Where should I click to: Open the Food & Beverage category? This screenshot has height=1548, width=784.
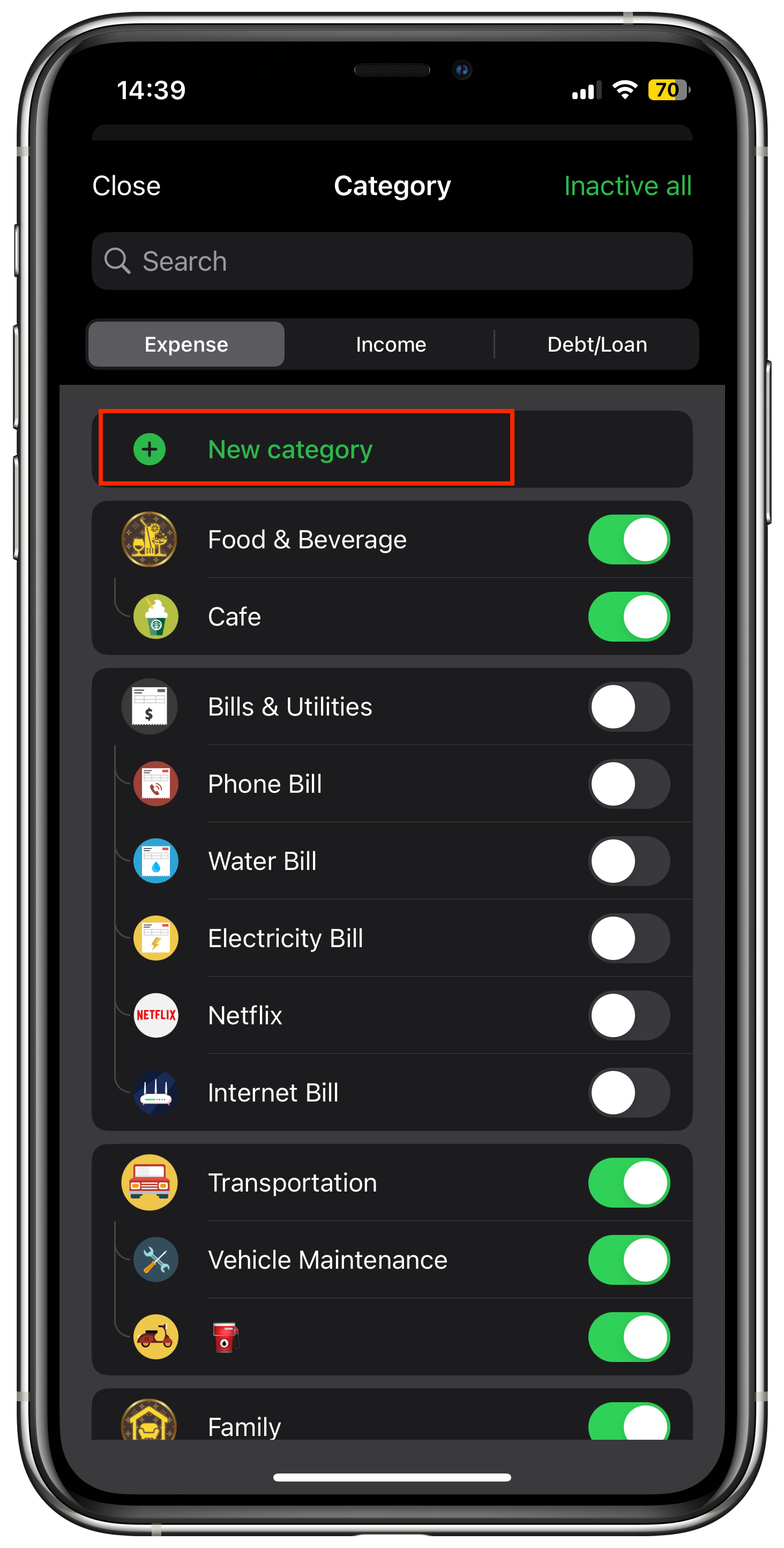tap(307, 540)
